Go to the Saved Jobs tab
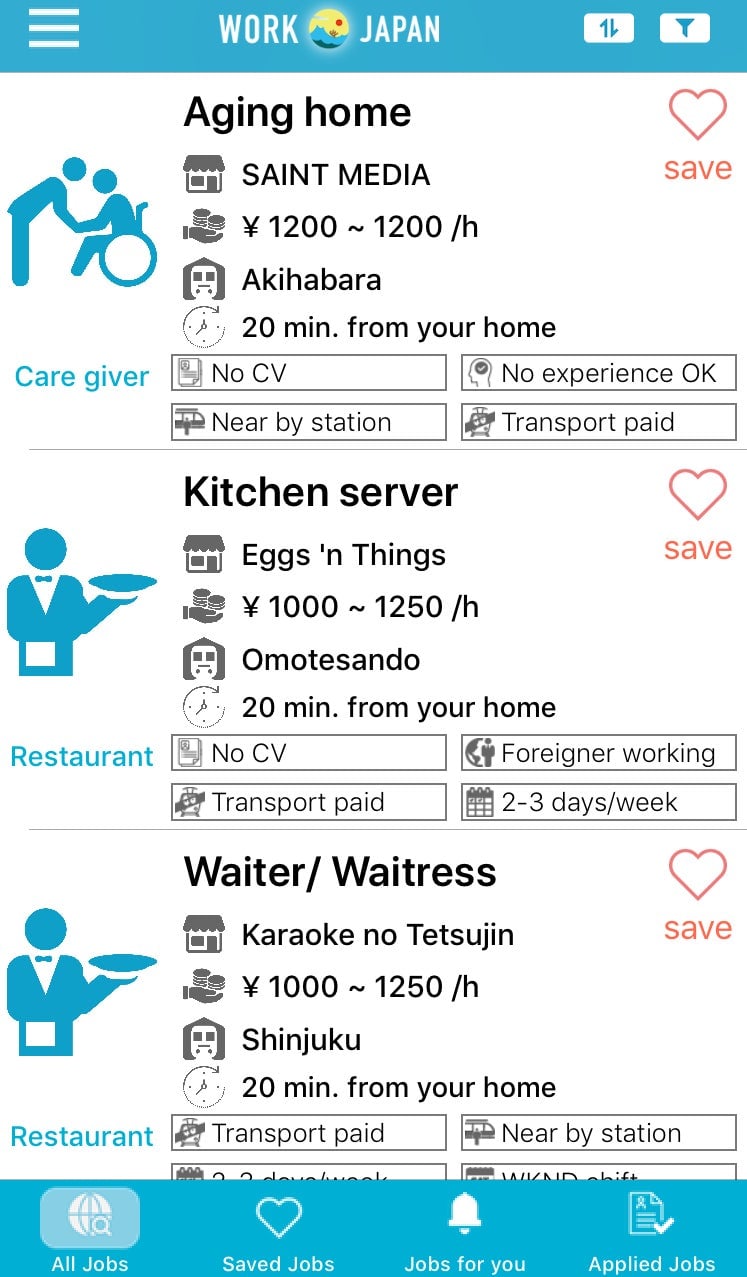 pos(278,1229)
